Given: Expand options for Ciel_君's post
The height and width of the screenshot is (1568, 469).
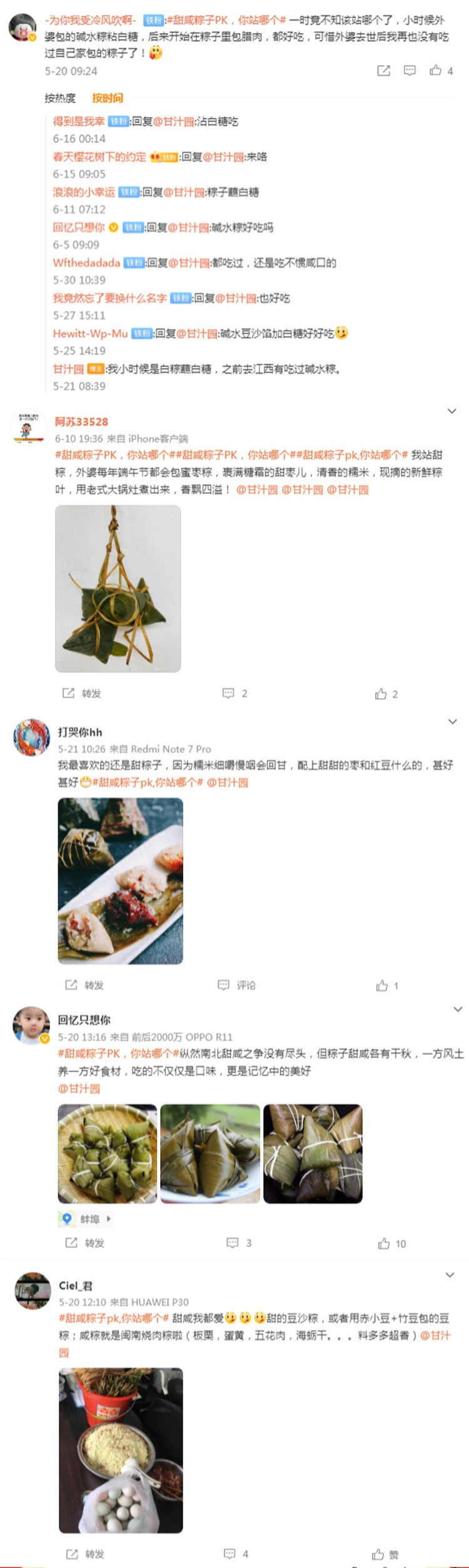Looking at the screenshot, I should coord(450,1275).
